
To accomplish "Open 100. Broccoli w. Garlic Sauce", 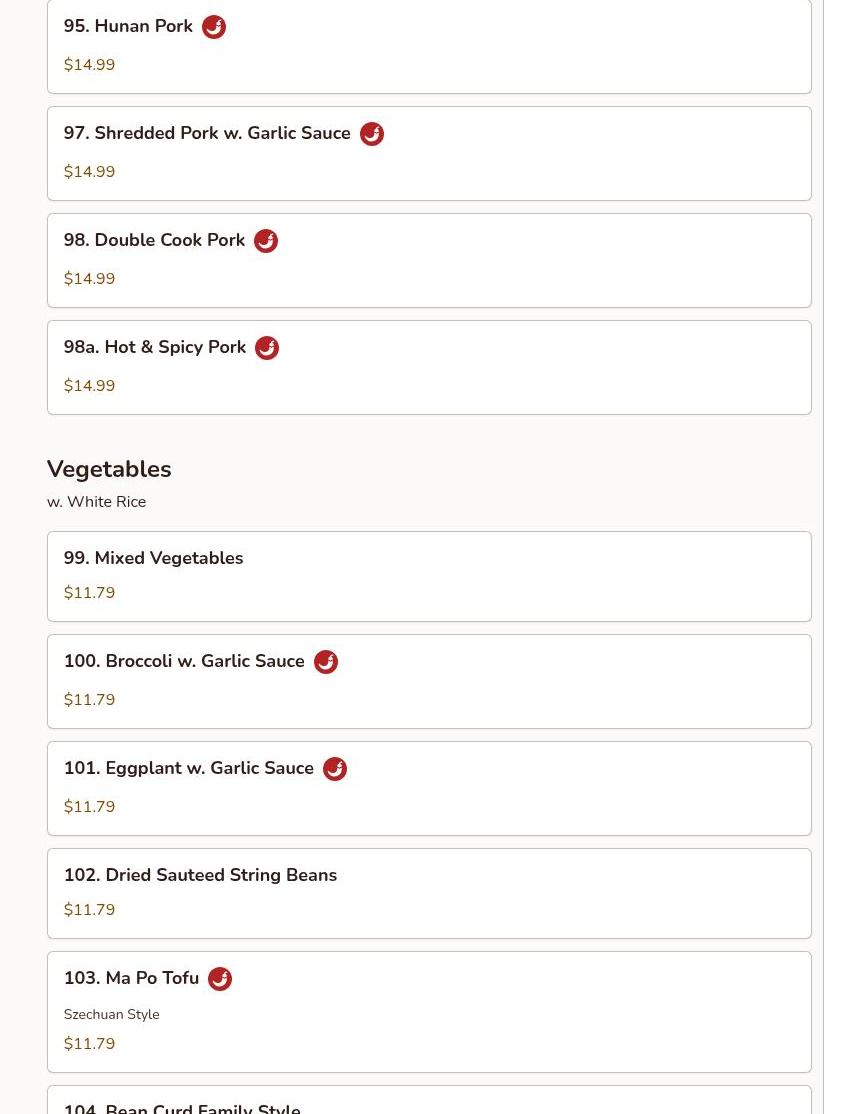I will point(428,681).
